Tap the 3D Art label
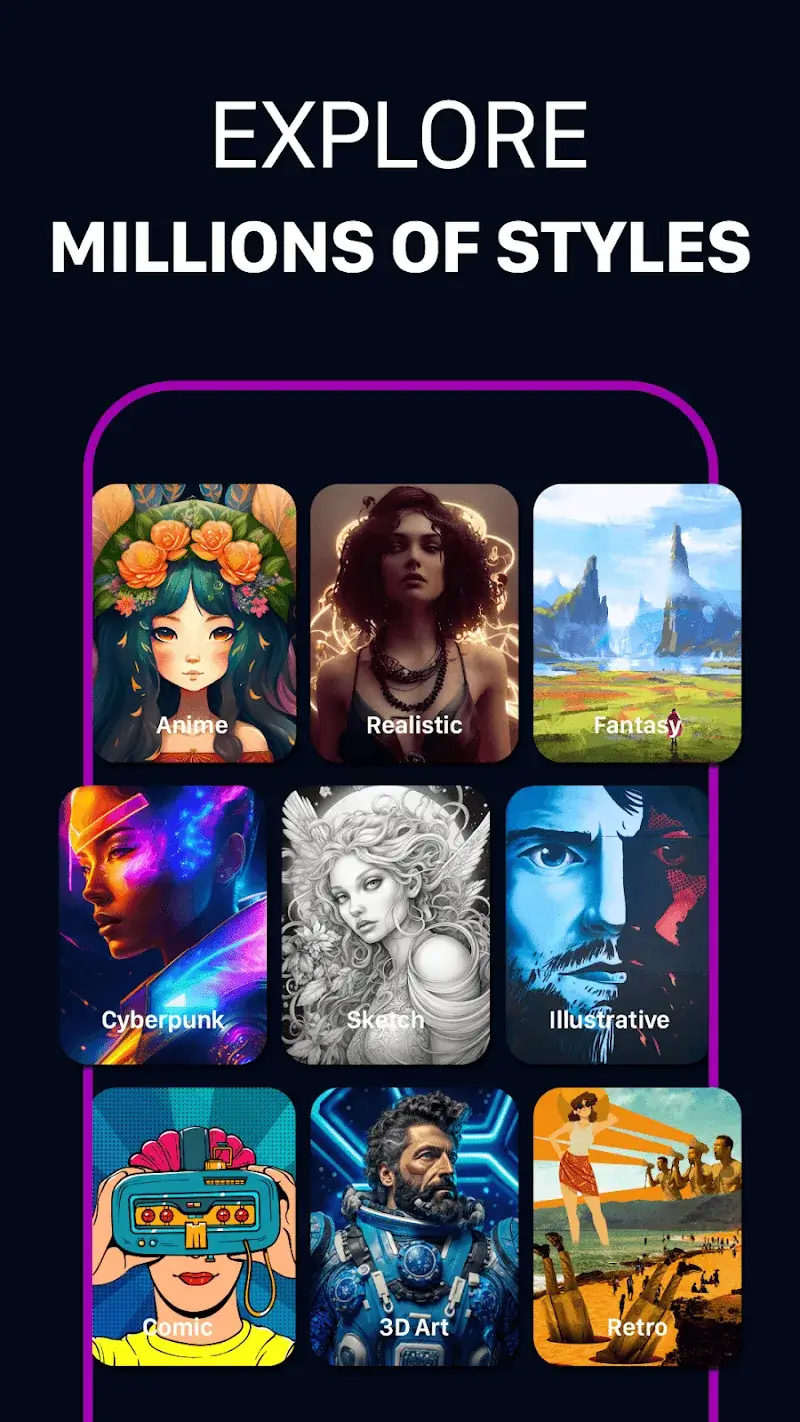Image resolution: width=800 pixels, height=1422 pixels. [x=416, y=1328]
